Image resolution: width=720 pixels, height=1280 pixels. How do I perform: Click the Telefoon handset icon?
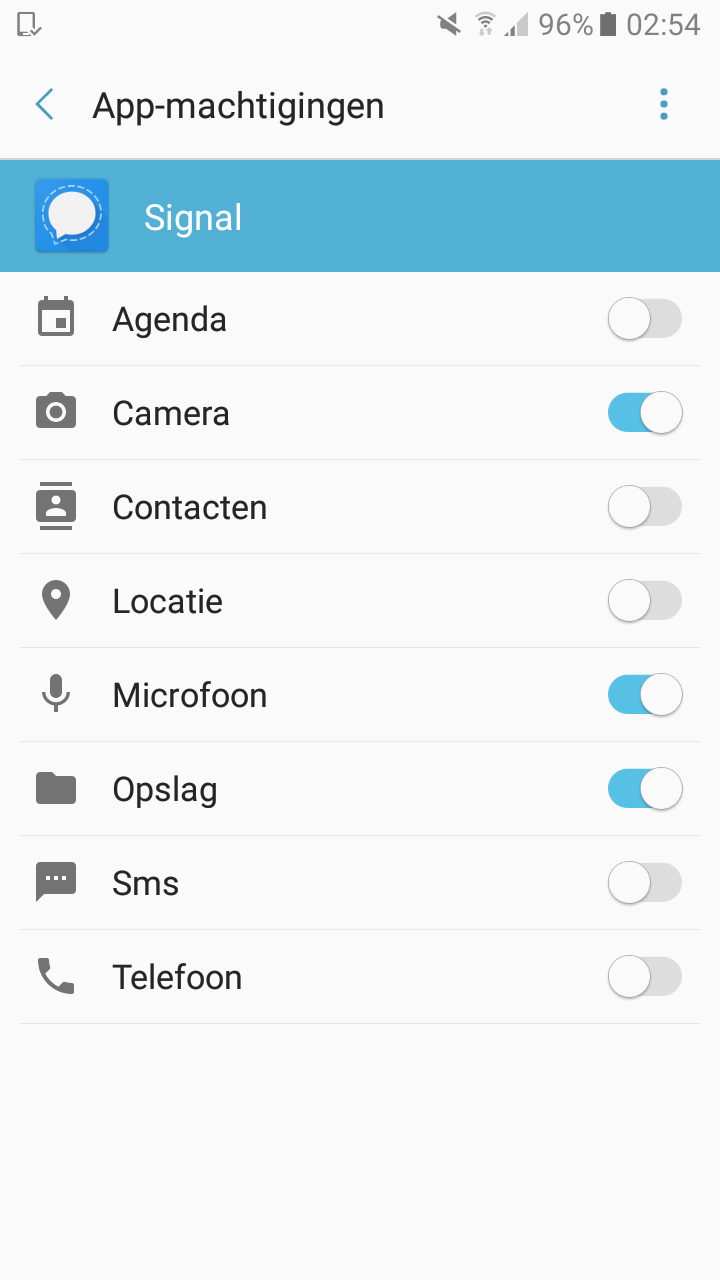pyautogui.click(x=56, y=976)
